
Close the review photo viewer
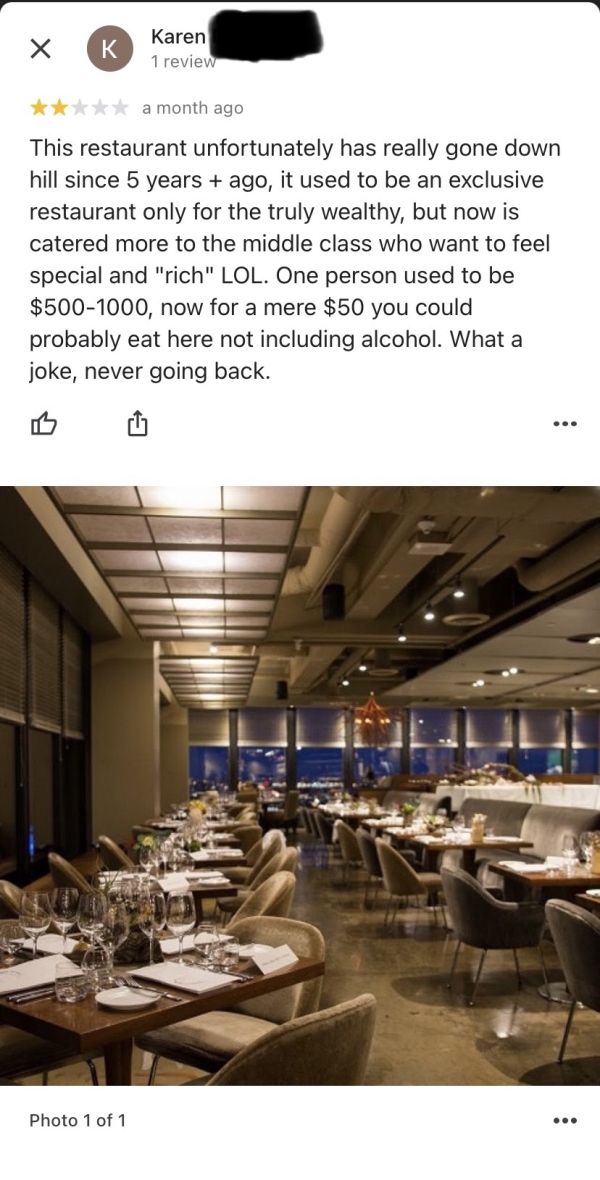point(41,49)
